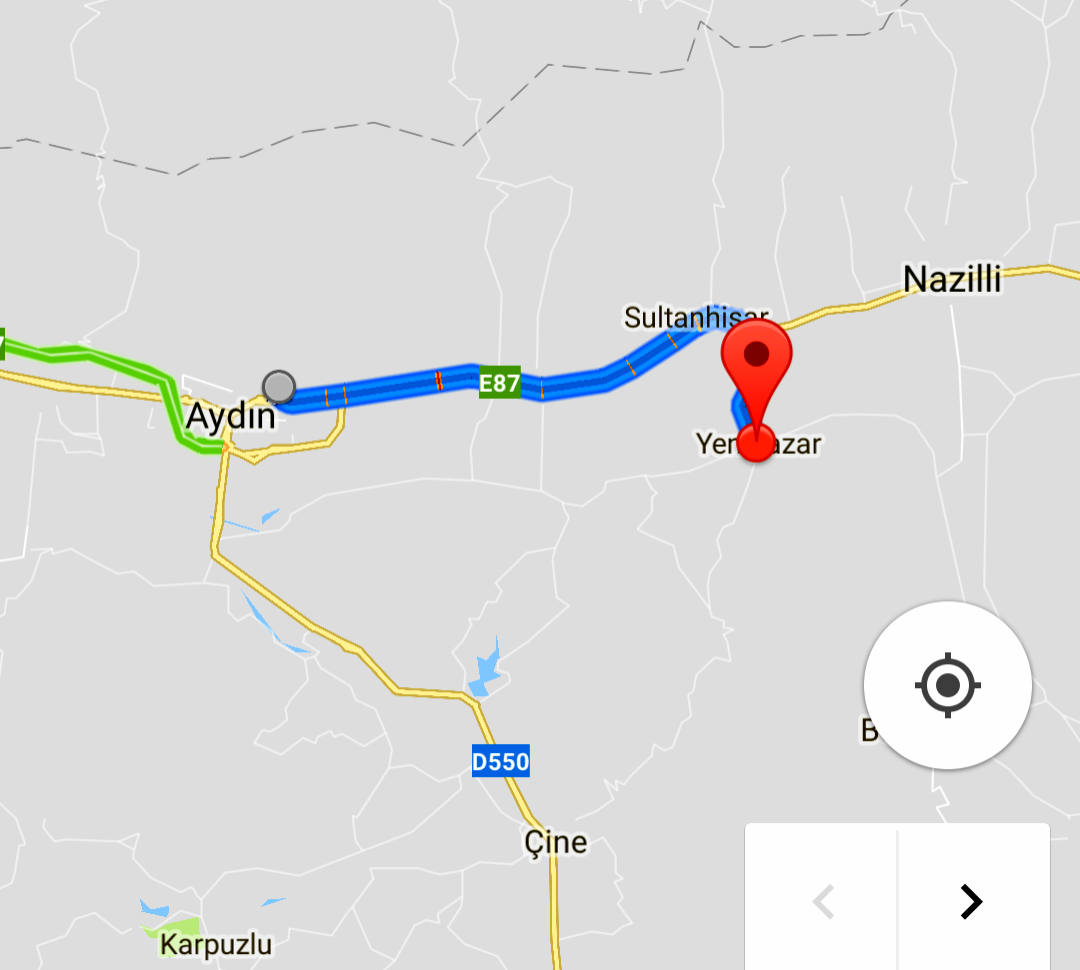The width and height of the screenshot is (1080, 970).
Task: Center map on my current location
Action: point(947,686)
